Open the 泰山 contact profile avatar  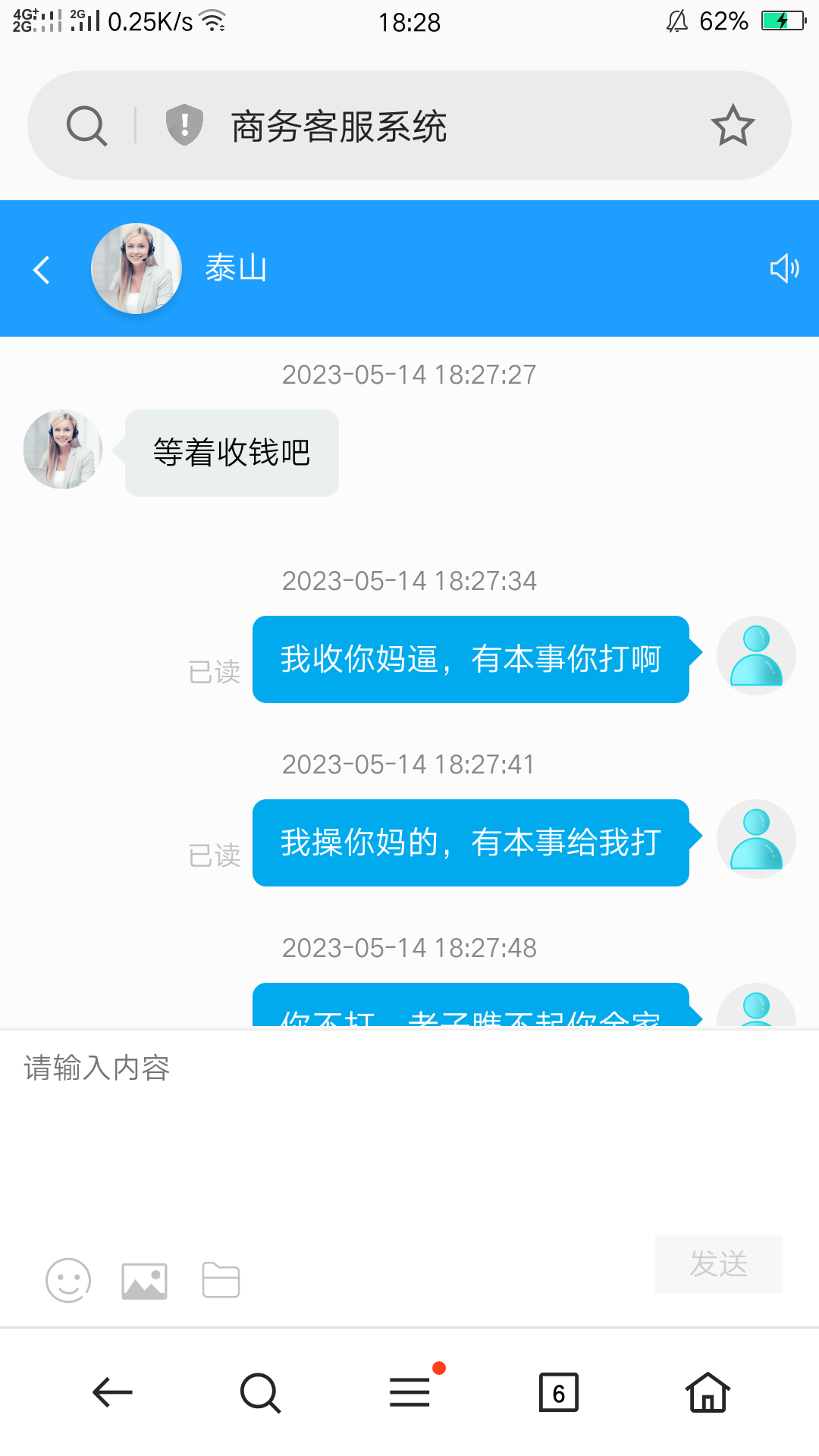(x=135, y=269)
